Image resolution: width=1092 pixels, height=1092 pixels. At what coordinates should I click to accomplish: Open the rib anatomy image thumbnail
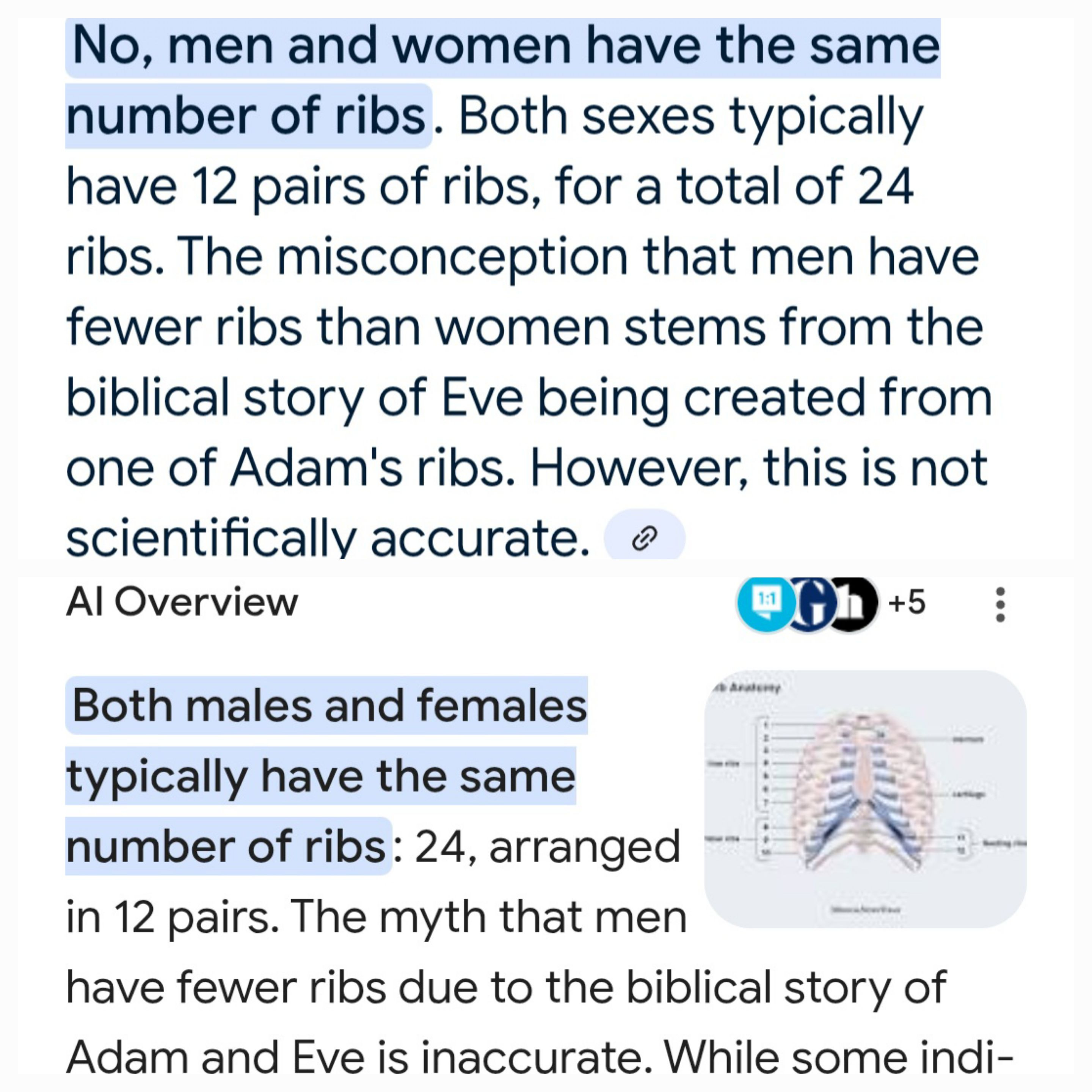point(865,799)
